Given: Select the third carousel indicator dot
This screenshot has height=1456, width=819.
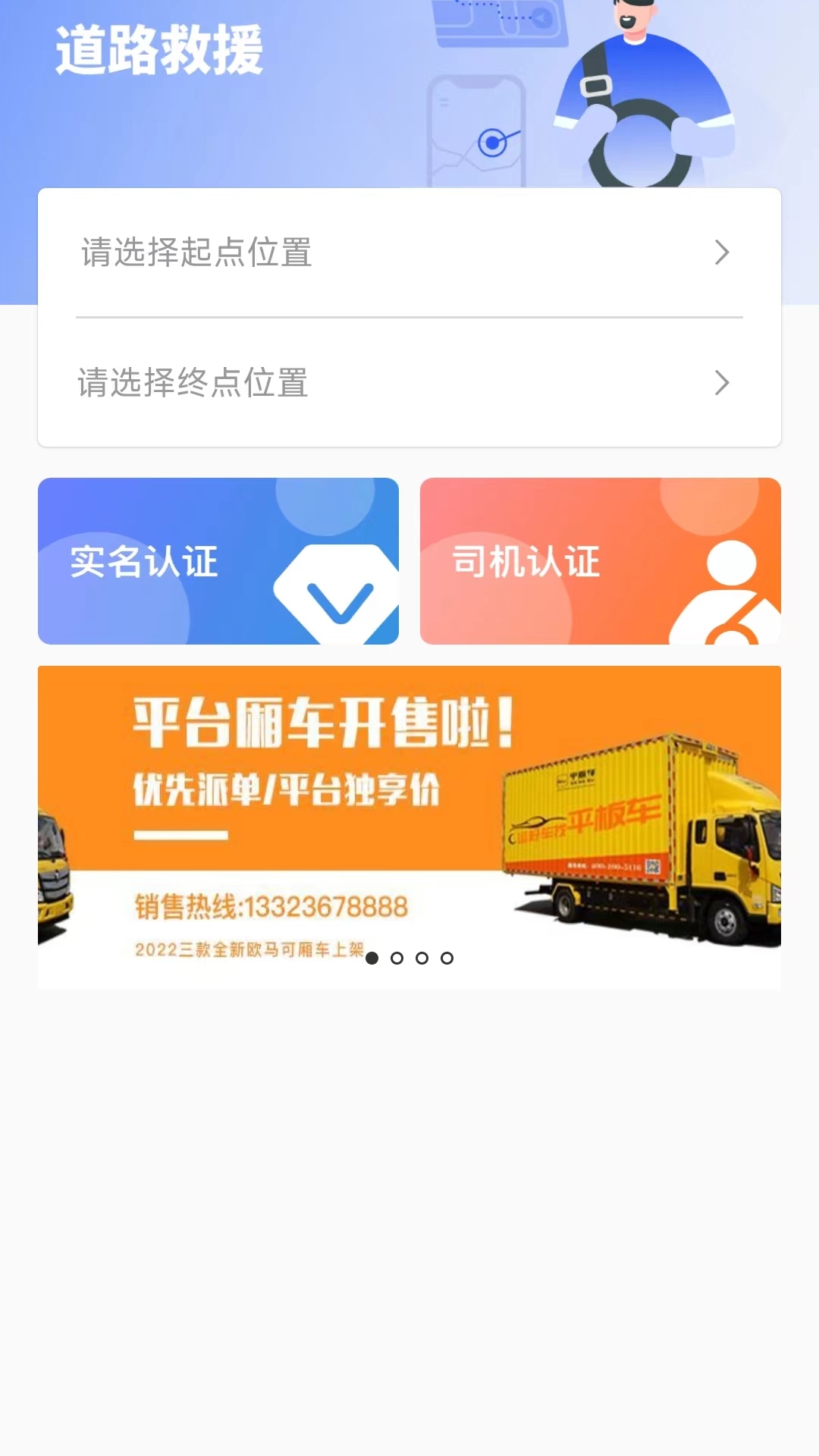Looking at the screenshot, I should tap(422, 959).
